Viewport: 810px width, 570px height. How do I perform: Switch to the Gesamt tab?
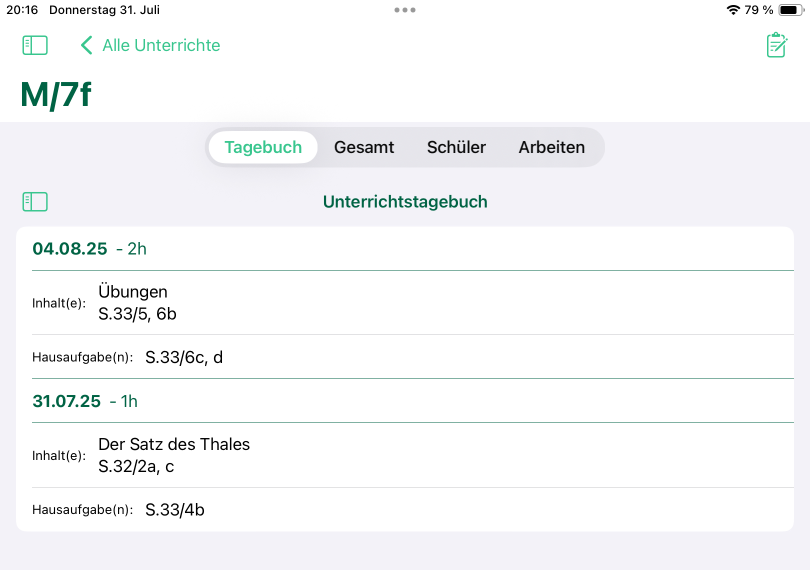pos(364,147)
